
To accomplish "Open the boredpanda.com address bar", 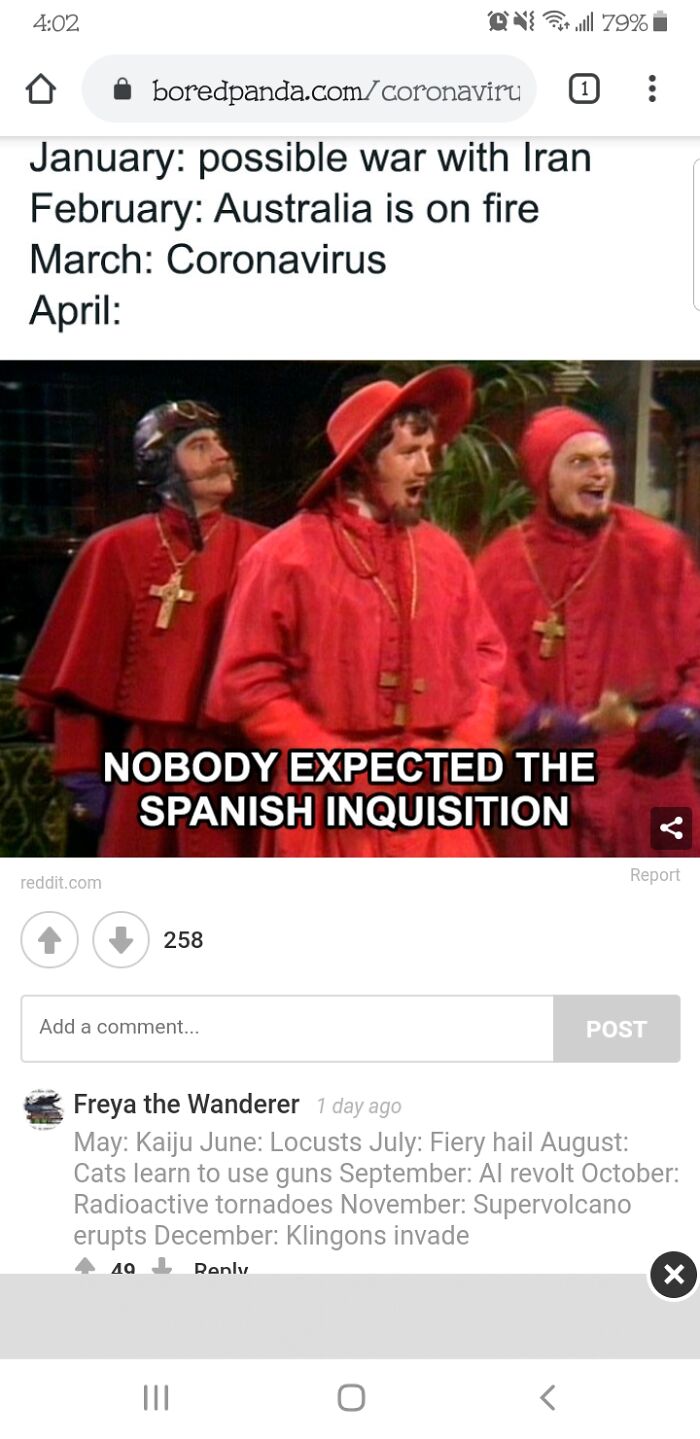I will [309, 90].
